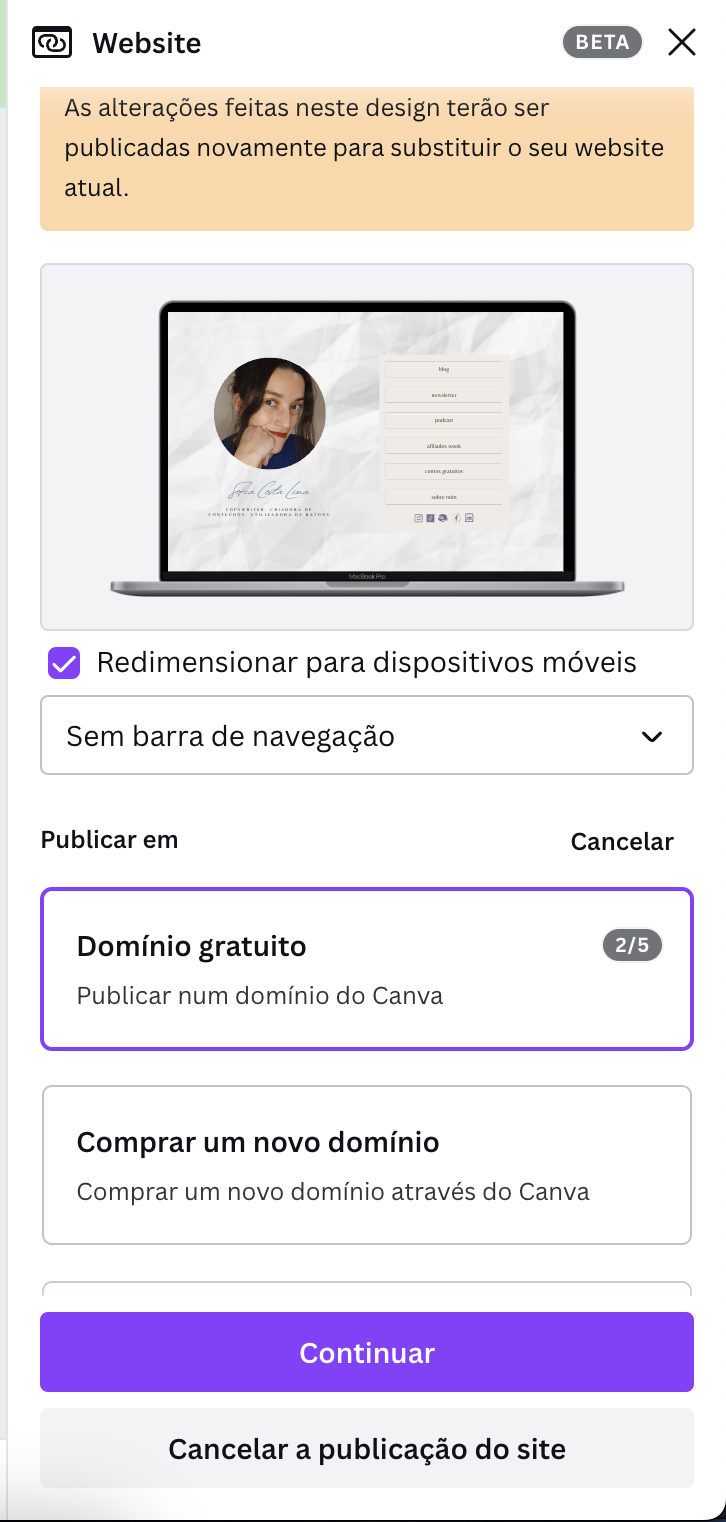
Task: Close the Website panel
Action: [x=682, y=43]
